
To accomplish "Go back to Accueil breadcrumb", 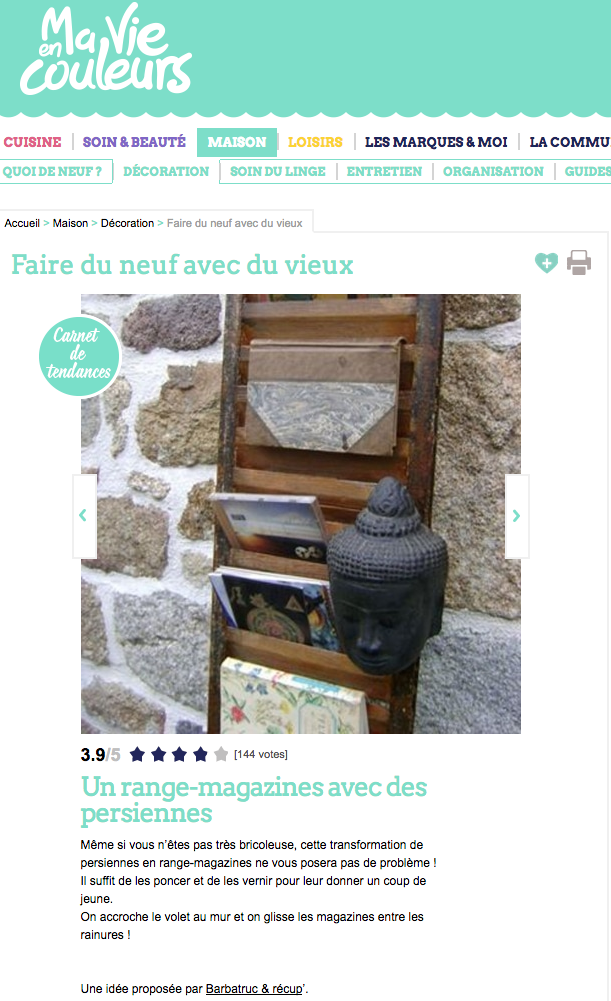I will [22, 223].
